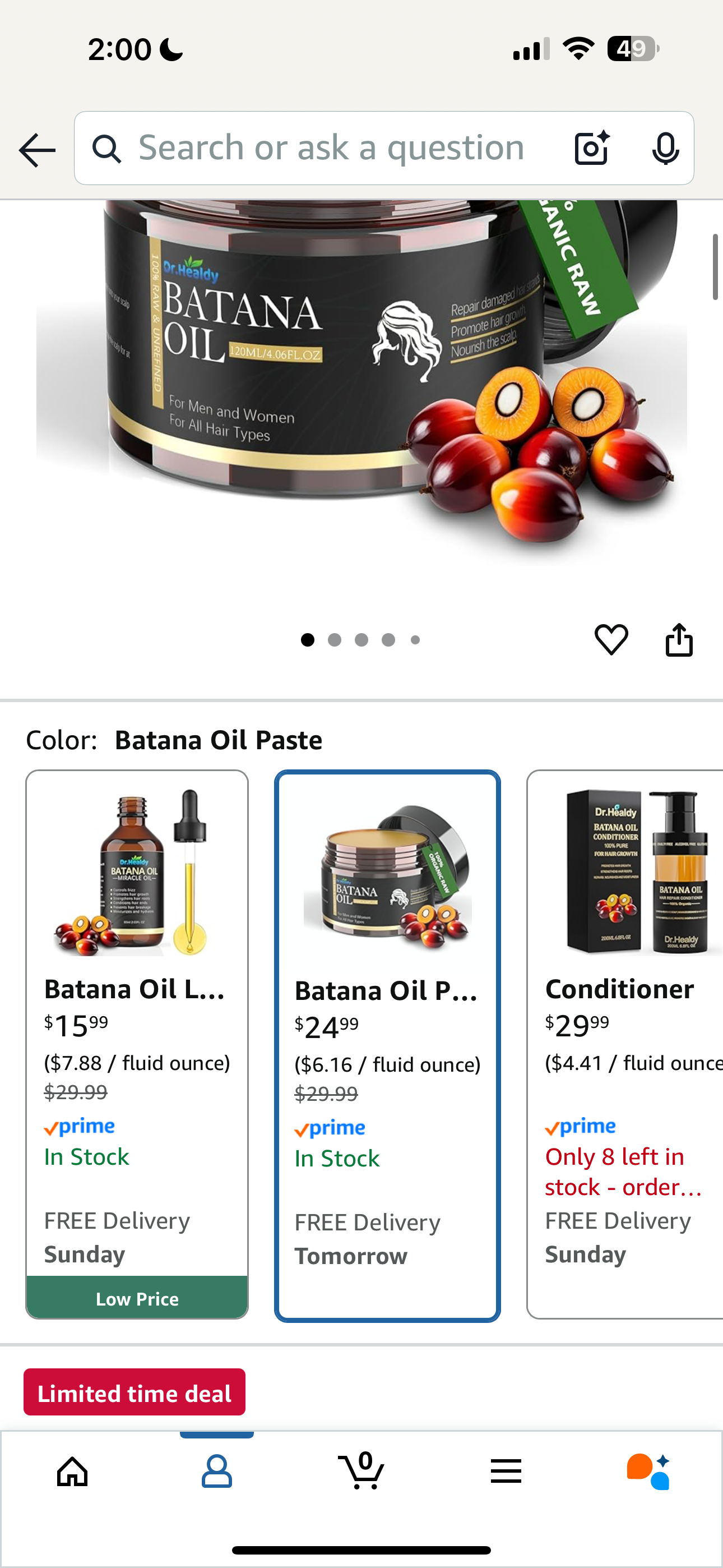The height and width of the screenshot is (1568, 723).
Task: Open the hamburger menu tab
Action: point(506,1472)
